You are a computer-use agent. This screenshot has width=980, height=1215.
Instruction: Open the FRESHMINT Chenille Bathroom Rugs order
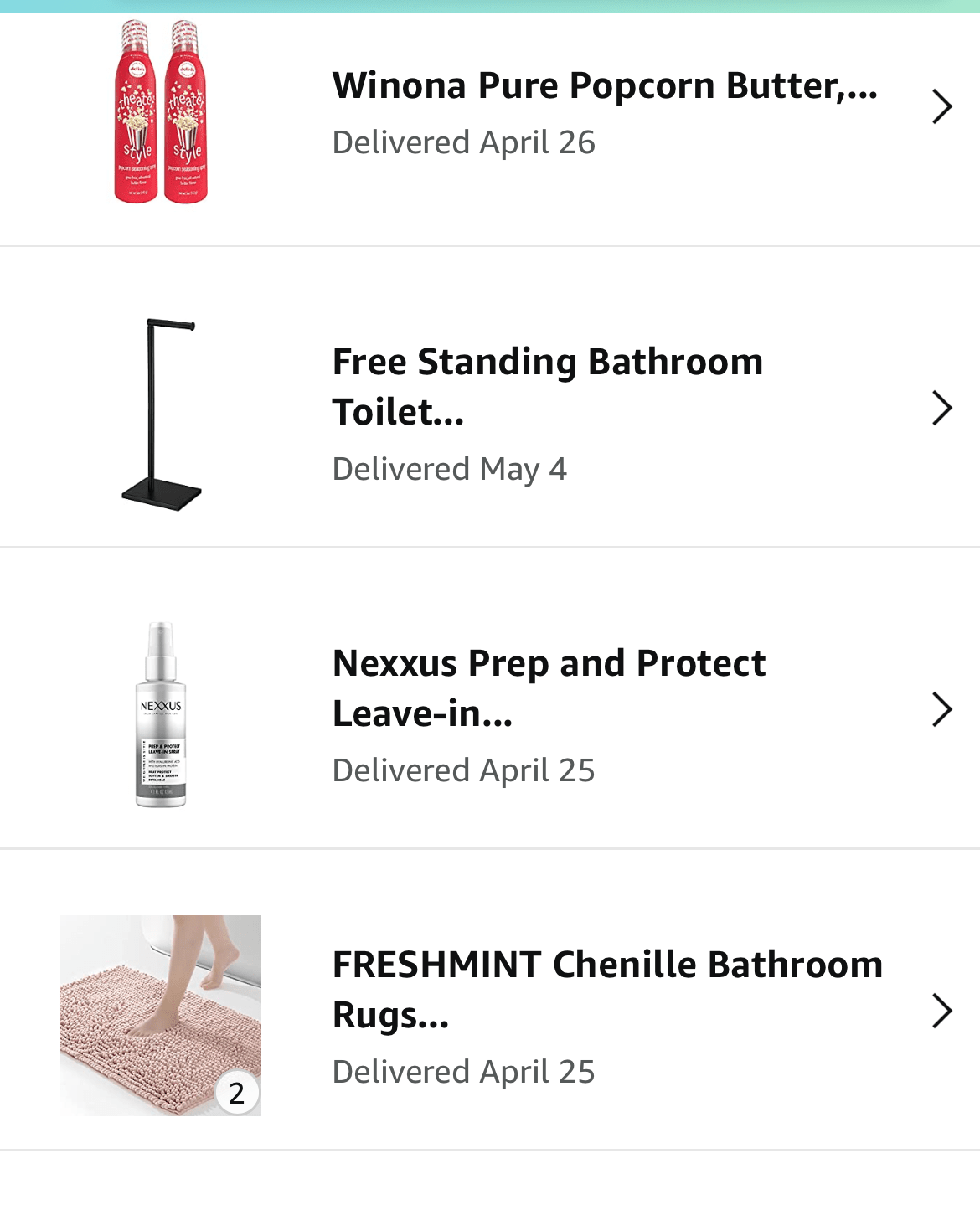[x=607, y=990]
